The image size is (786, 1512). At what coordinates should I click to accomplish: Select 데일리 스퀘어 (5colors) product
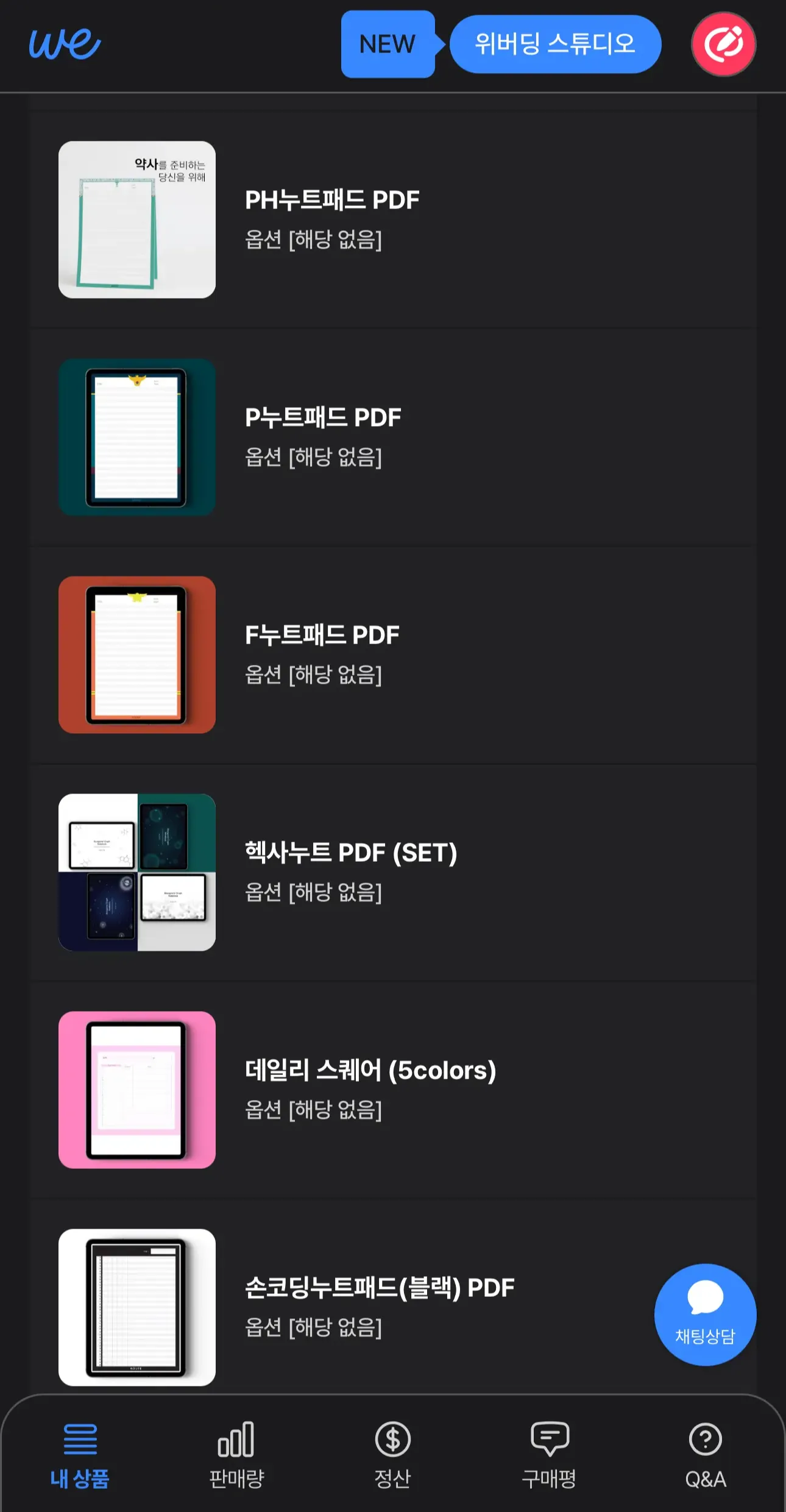click(x=370, y=1071)
